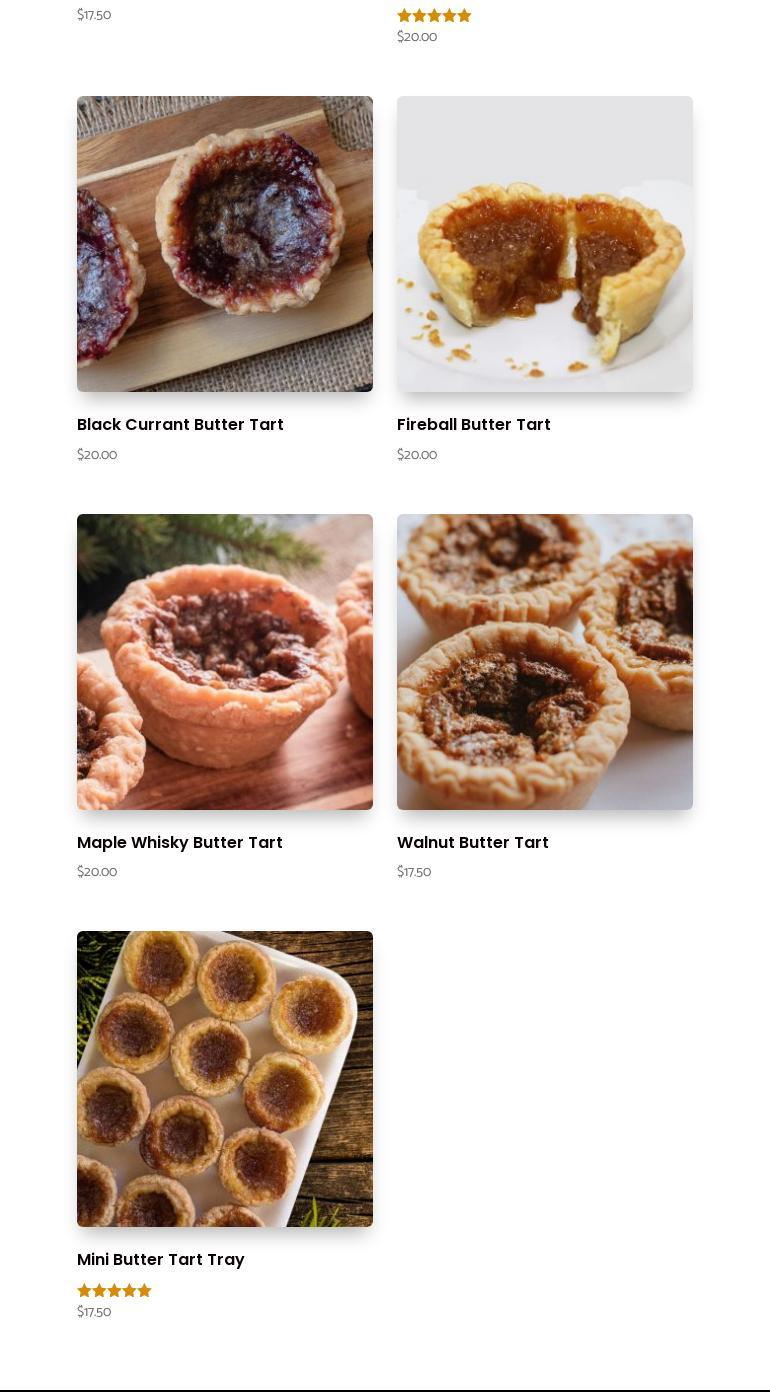Click the star rating under Mini Butter Tart Tray

tap(114, 1290)
